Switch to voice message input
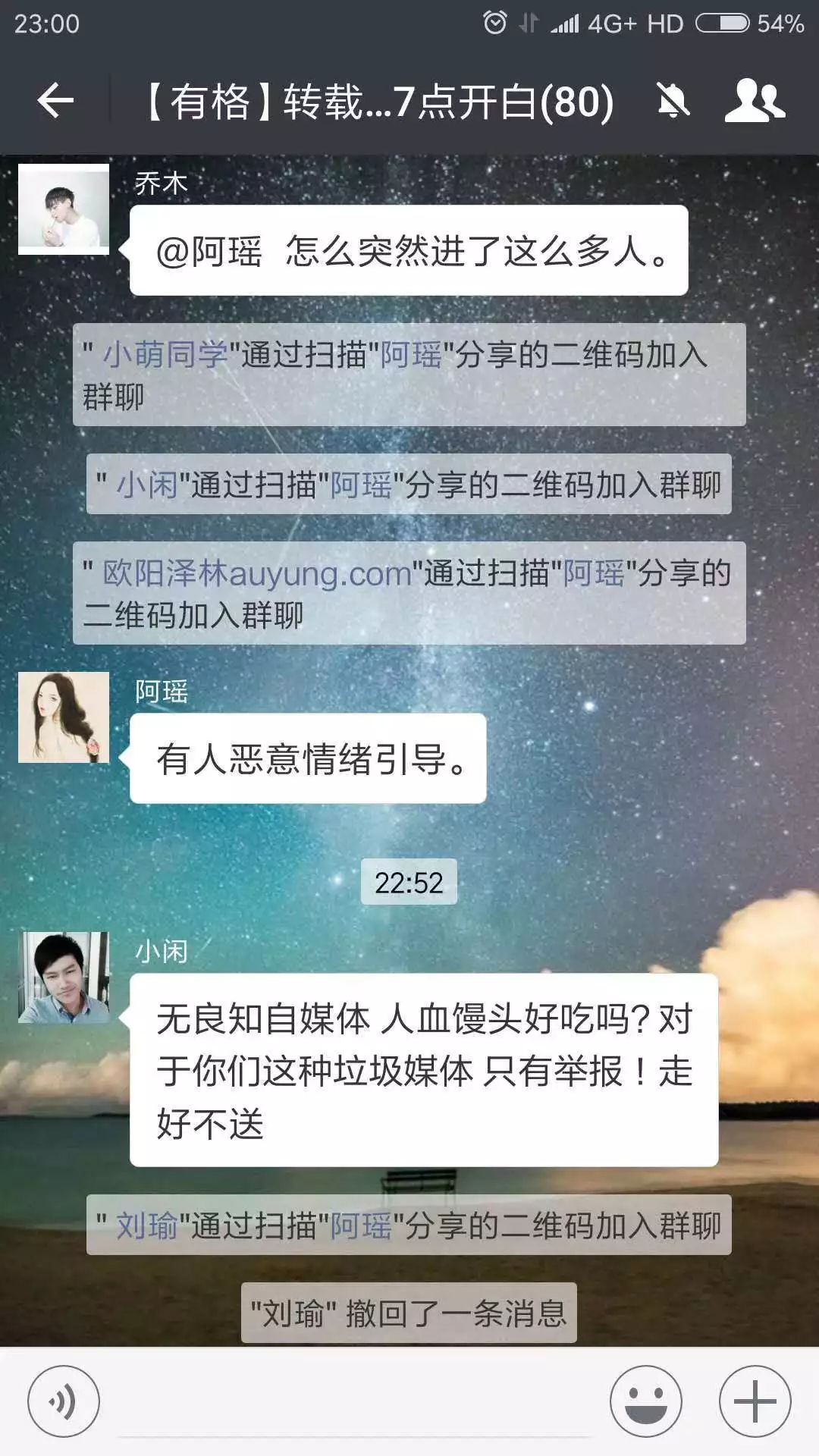The width and height of the screenshot is (819, 1456). [x=64, y=1401]
